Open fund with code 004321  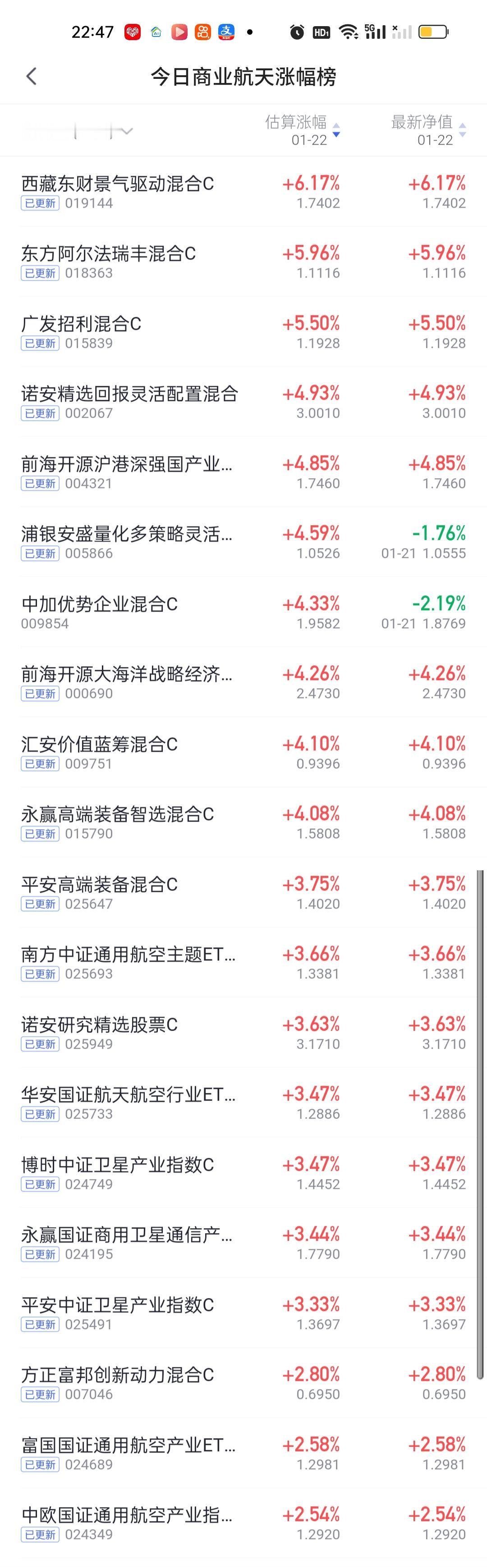click(243, 472)
